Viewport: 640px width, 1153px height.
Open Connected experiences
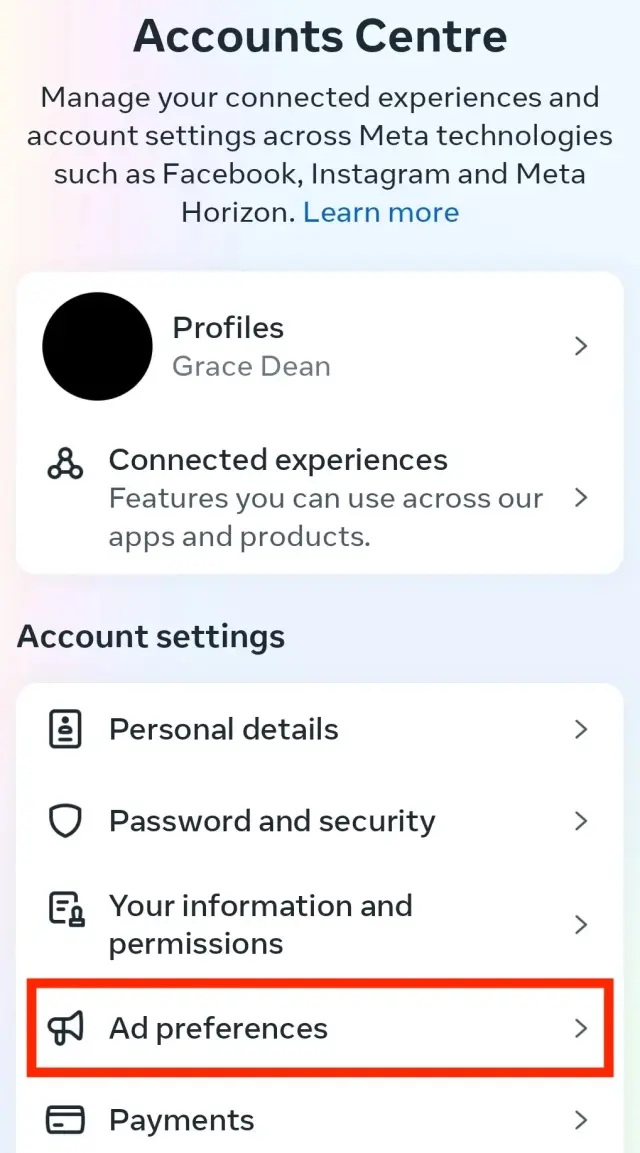320,498
